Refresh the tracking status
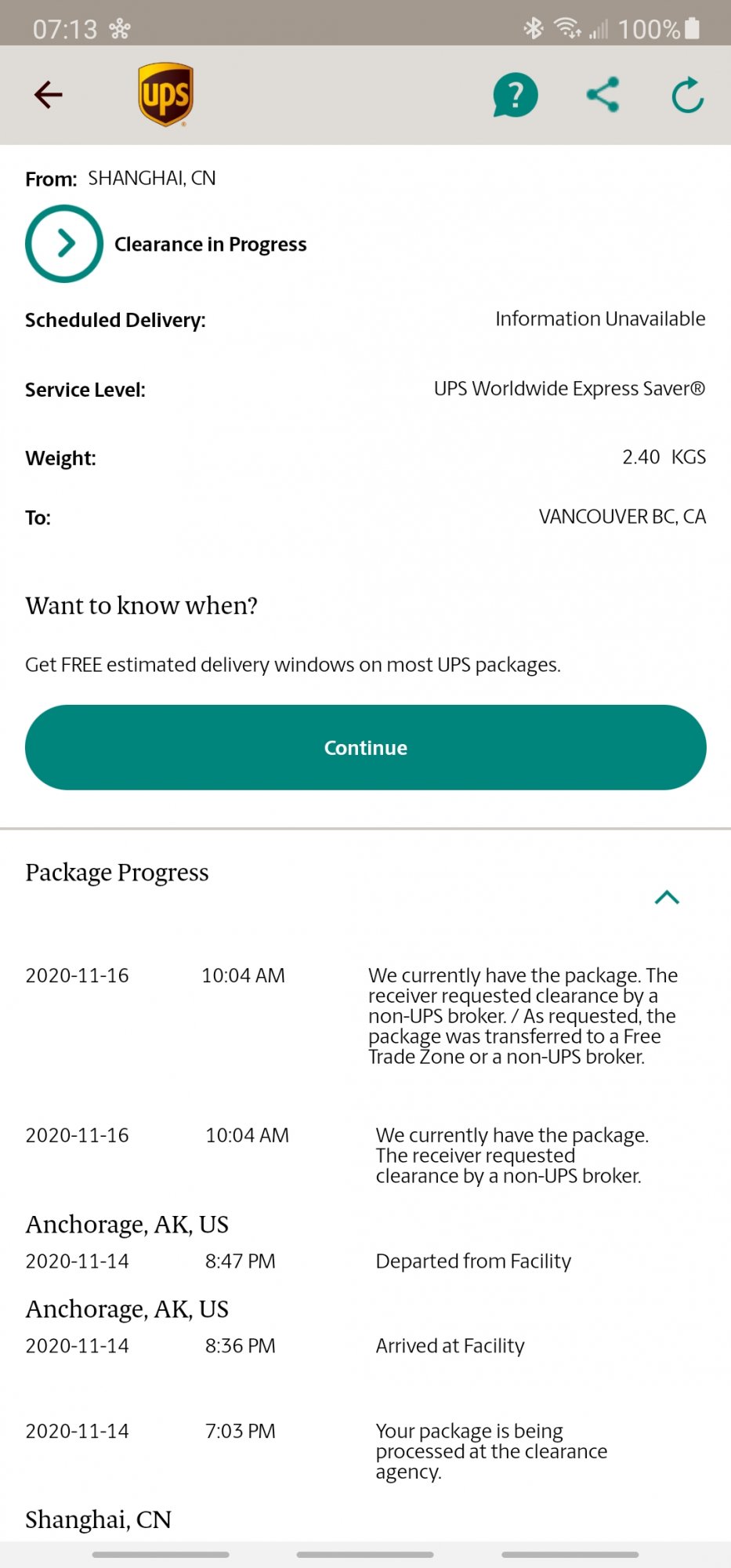The height and width of the screenshot is (1568, 731). point(687,95)
